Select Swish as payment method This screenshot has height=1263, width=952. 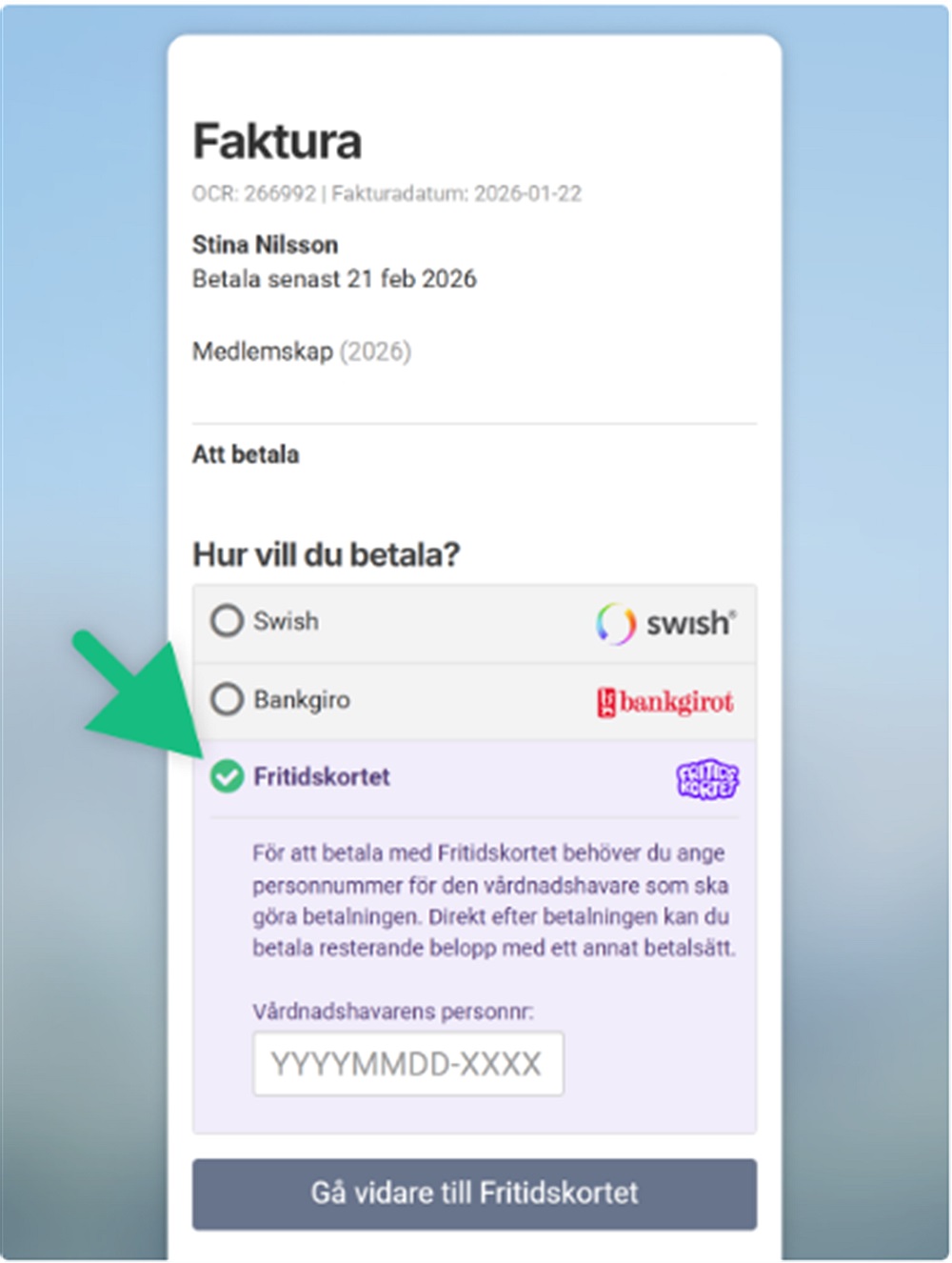pyautogui.click(x=227, y=621)
